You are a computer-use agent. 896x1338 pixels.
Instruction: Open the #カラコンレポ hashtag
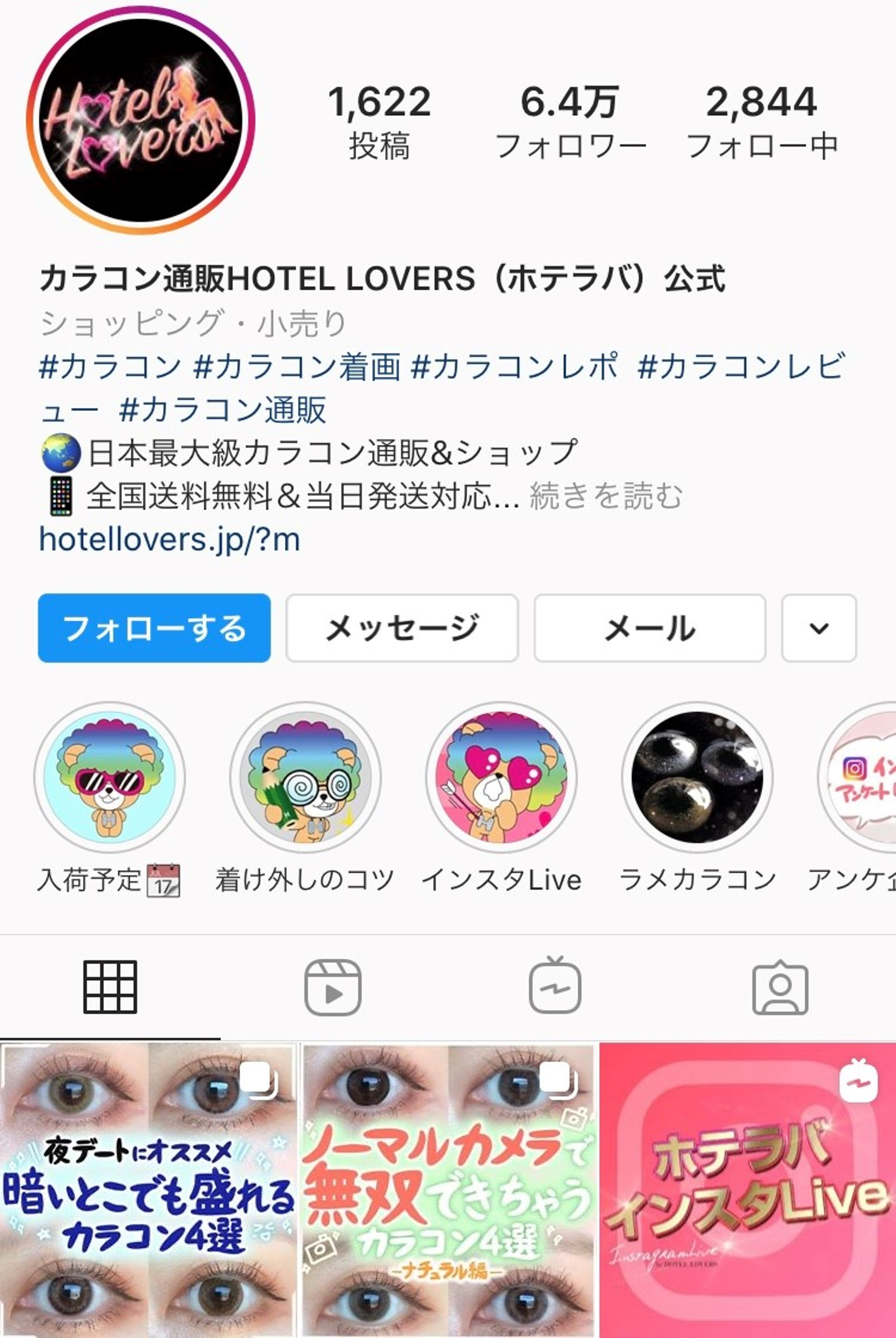[515, 366]
